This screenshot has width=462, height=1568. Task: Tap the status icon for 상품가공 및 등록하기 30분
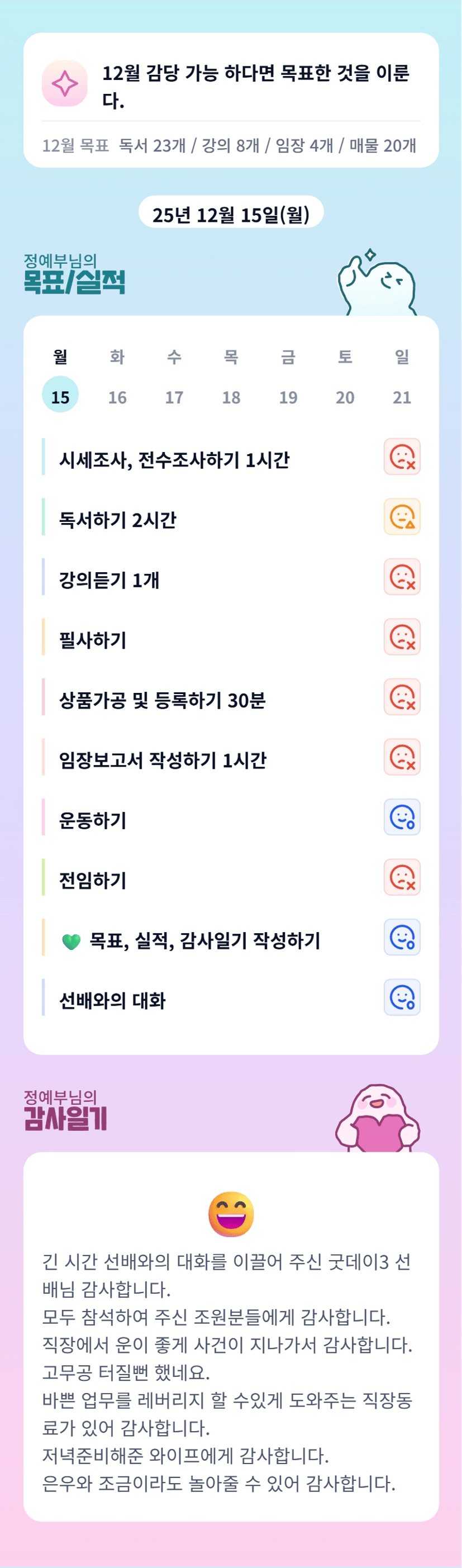pos(402,697)
